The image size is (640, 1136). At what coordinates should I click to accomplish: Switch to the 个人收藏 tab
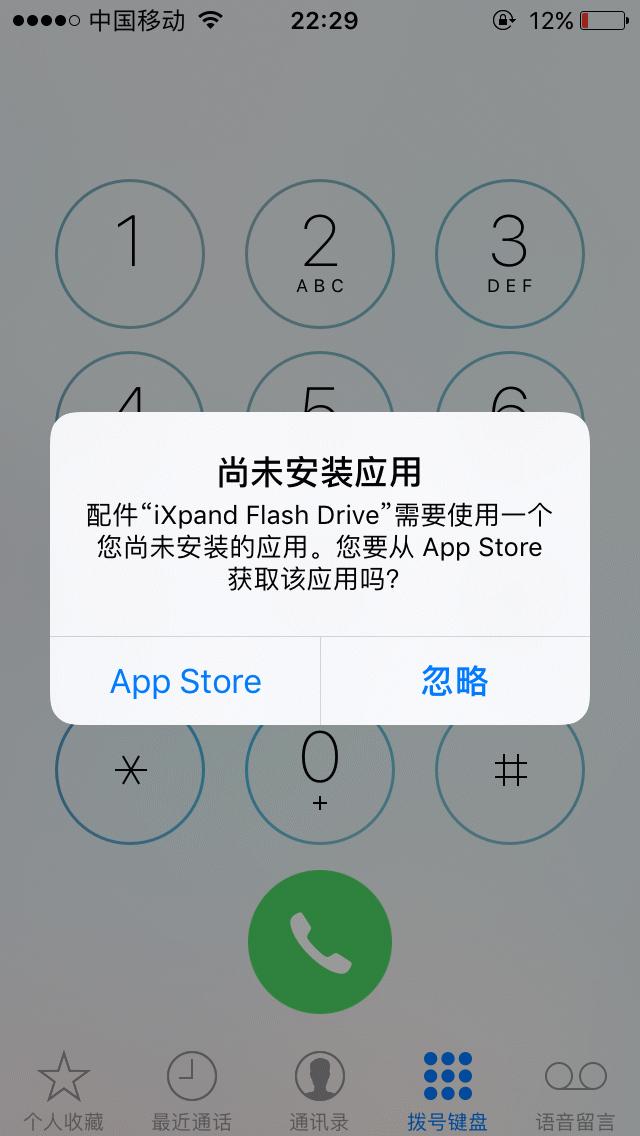coord(64,1090)
